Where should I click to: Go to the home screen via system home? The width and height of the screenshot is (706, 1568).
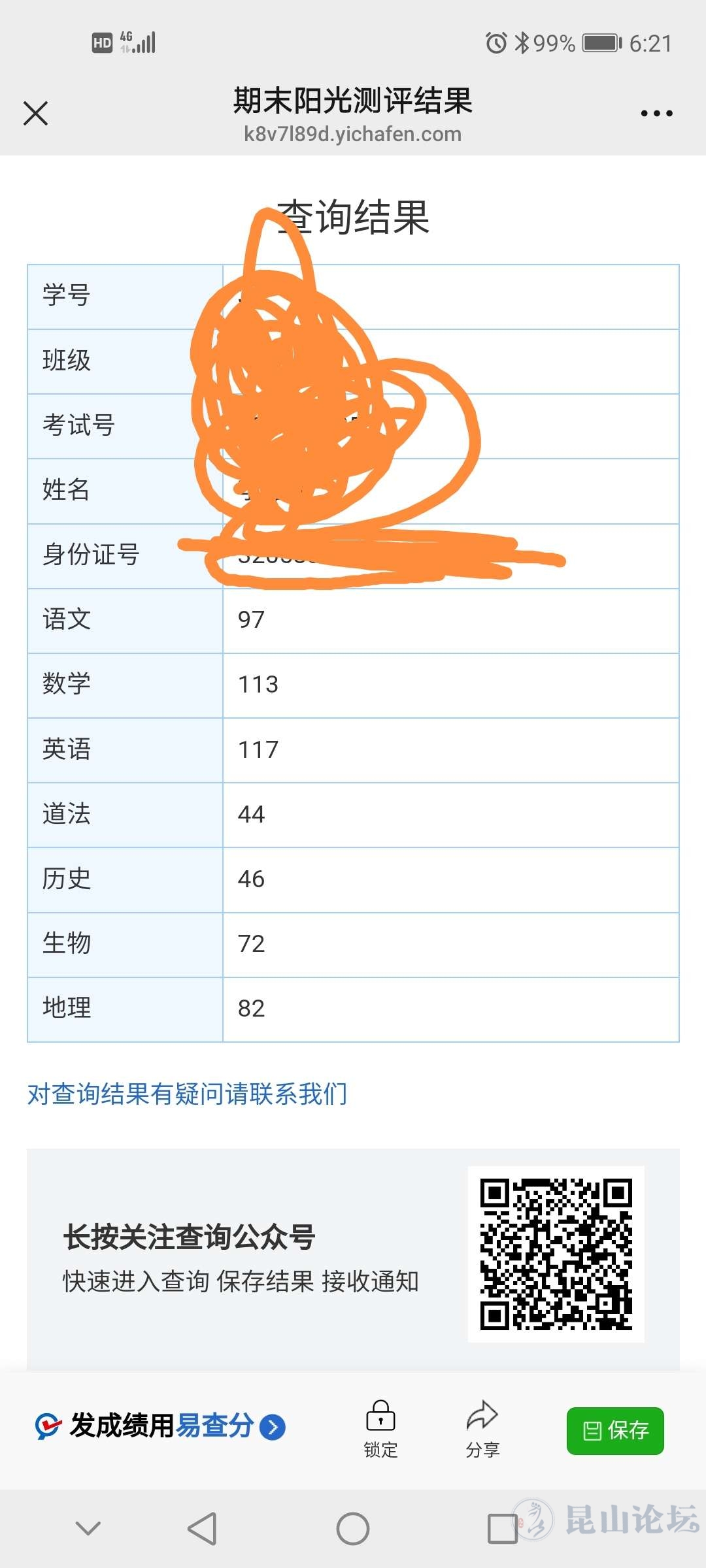(353, 1529)
